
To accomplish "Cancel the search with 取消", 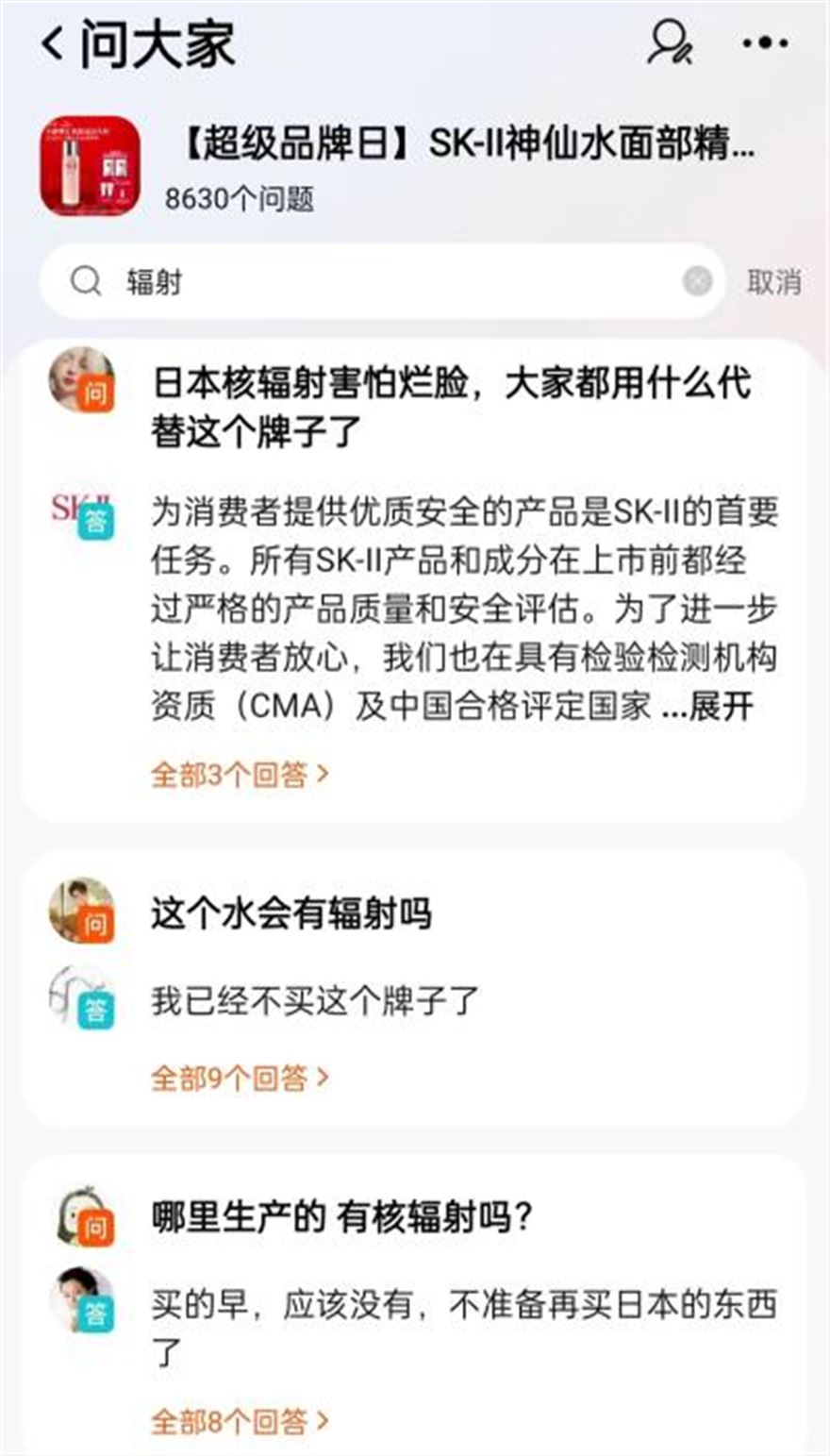I will [x=773, y=281].
